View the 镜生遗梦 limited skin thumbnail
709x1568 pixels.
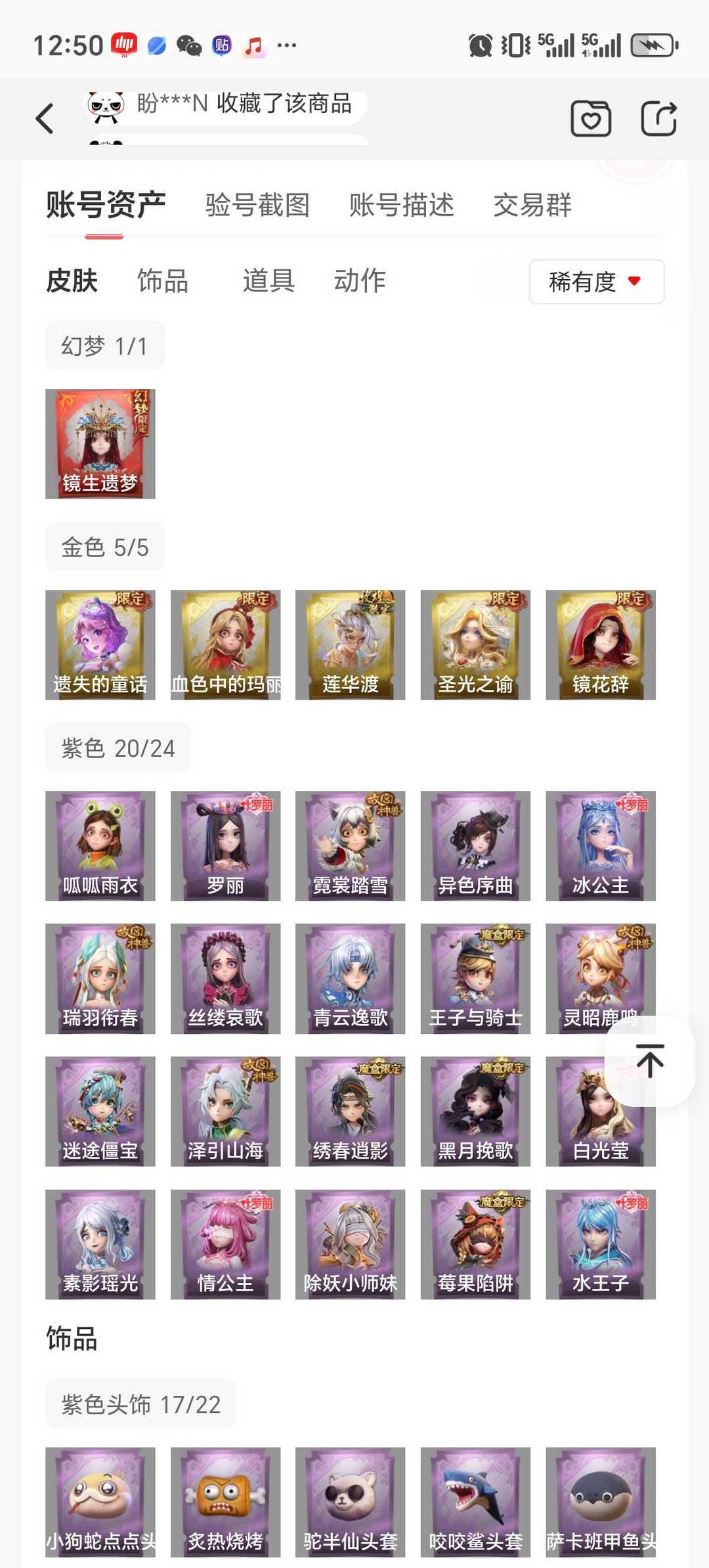click(100, 444)
